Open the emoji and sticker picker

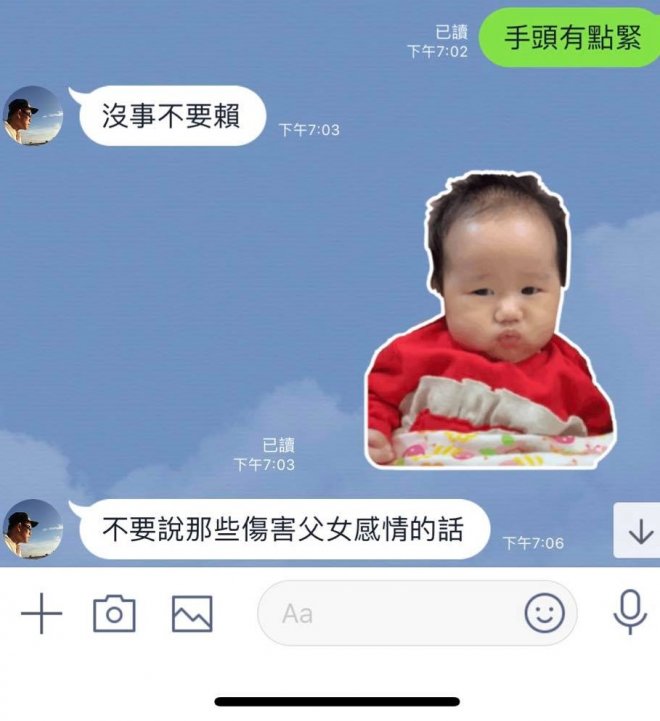(x=544, y=613)
